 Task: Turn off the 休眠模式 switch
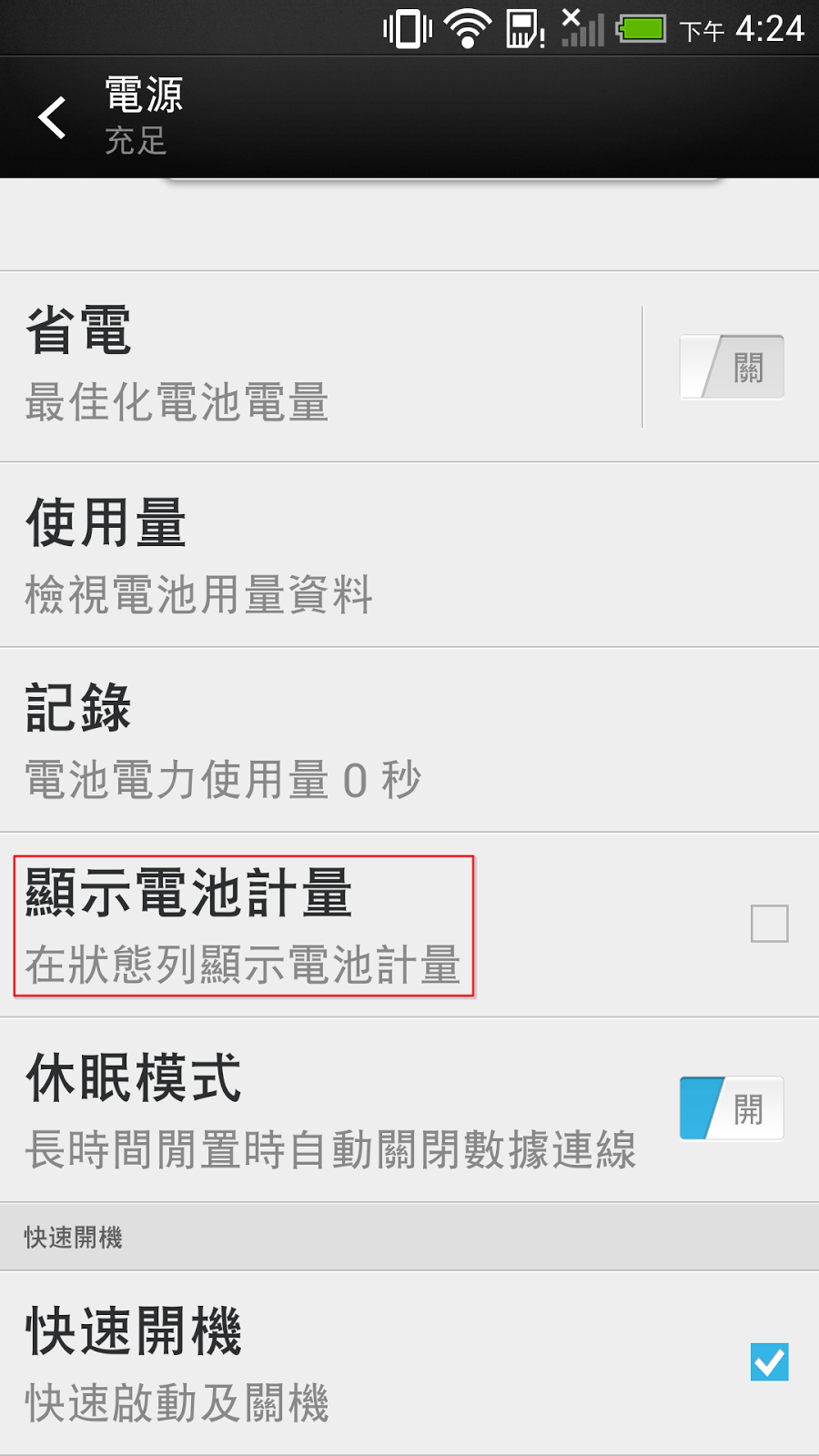(x=732, y=1108)
